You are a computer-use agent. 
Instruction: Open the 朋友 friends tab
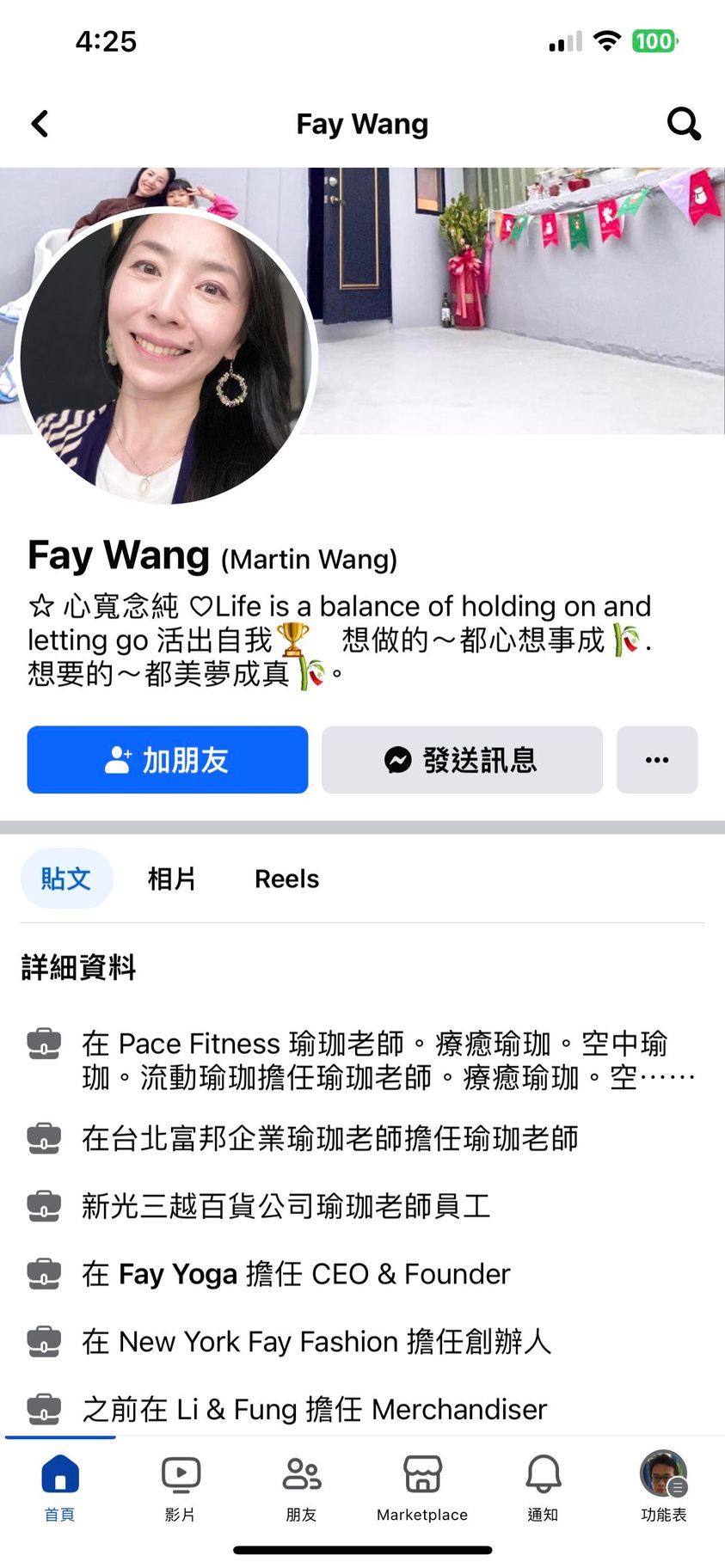tap(302, 1487)
